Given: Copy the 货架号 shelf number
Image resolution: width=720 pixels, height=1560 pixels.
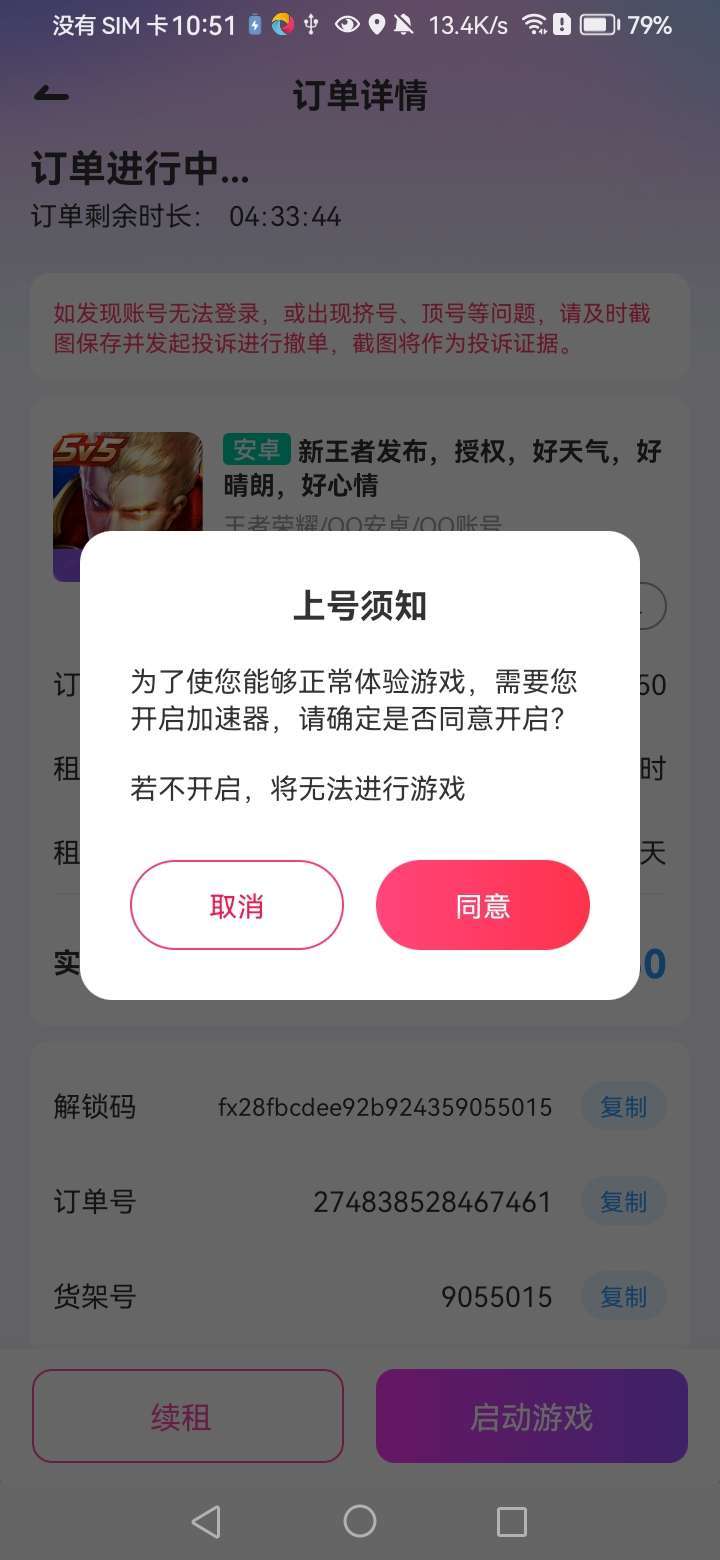Looking at the screenshot, I should click(x=623, y=1296).
